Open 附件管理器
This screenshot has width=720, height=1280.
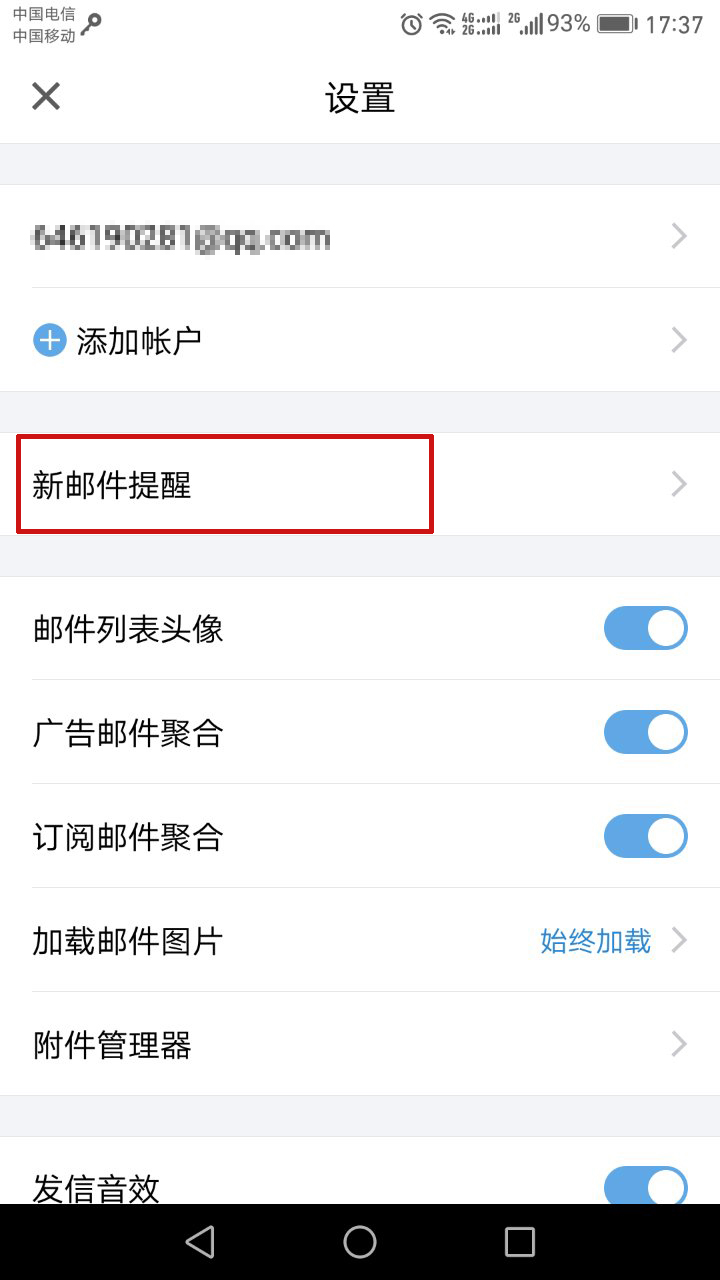tap(360, 1045)
